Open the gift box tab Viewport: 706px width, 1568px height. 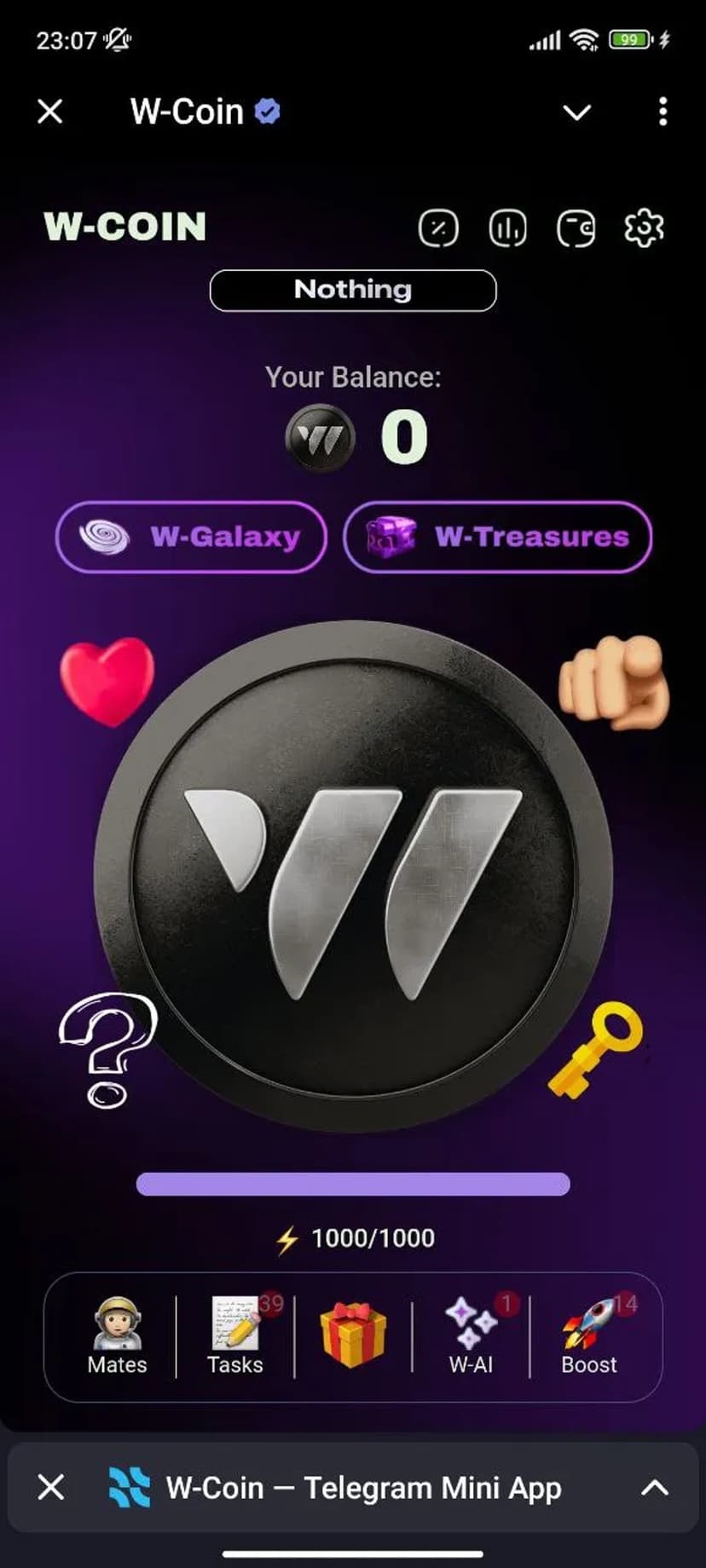[x=353, y=1335]
